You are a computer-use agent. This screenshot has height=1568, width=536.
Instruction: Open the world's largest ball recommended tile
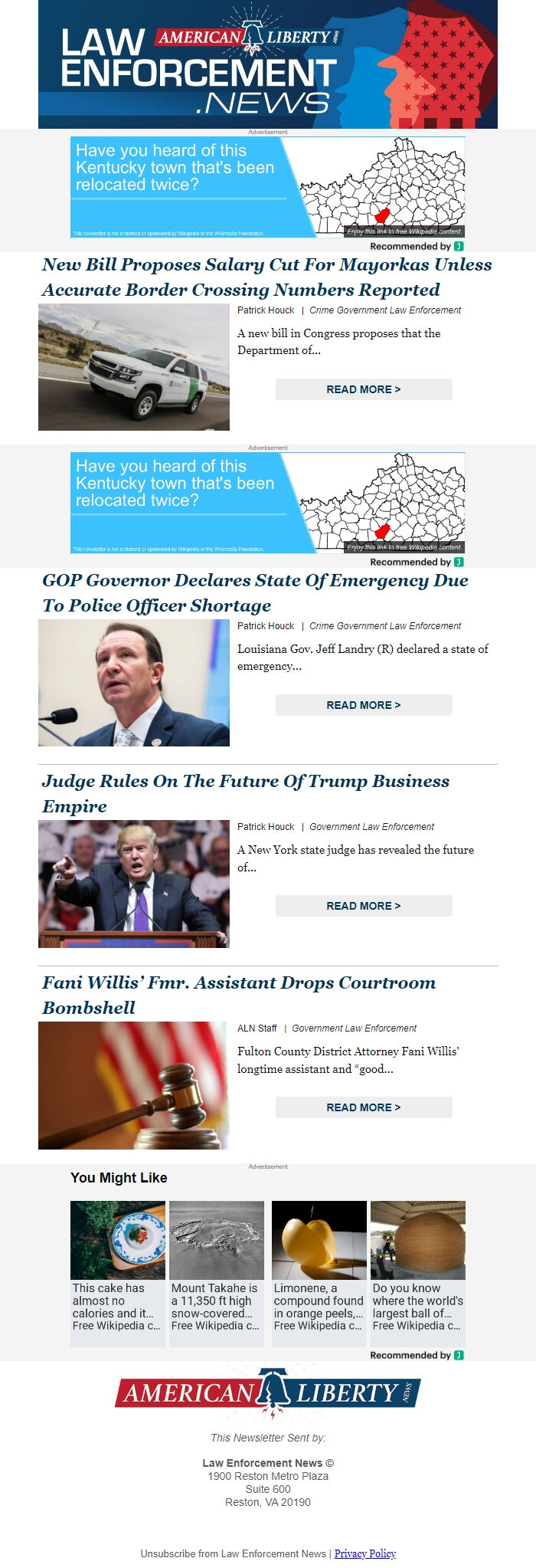coord(418,1266)
